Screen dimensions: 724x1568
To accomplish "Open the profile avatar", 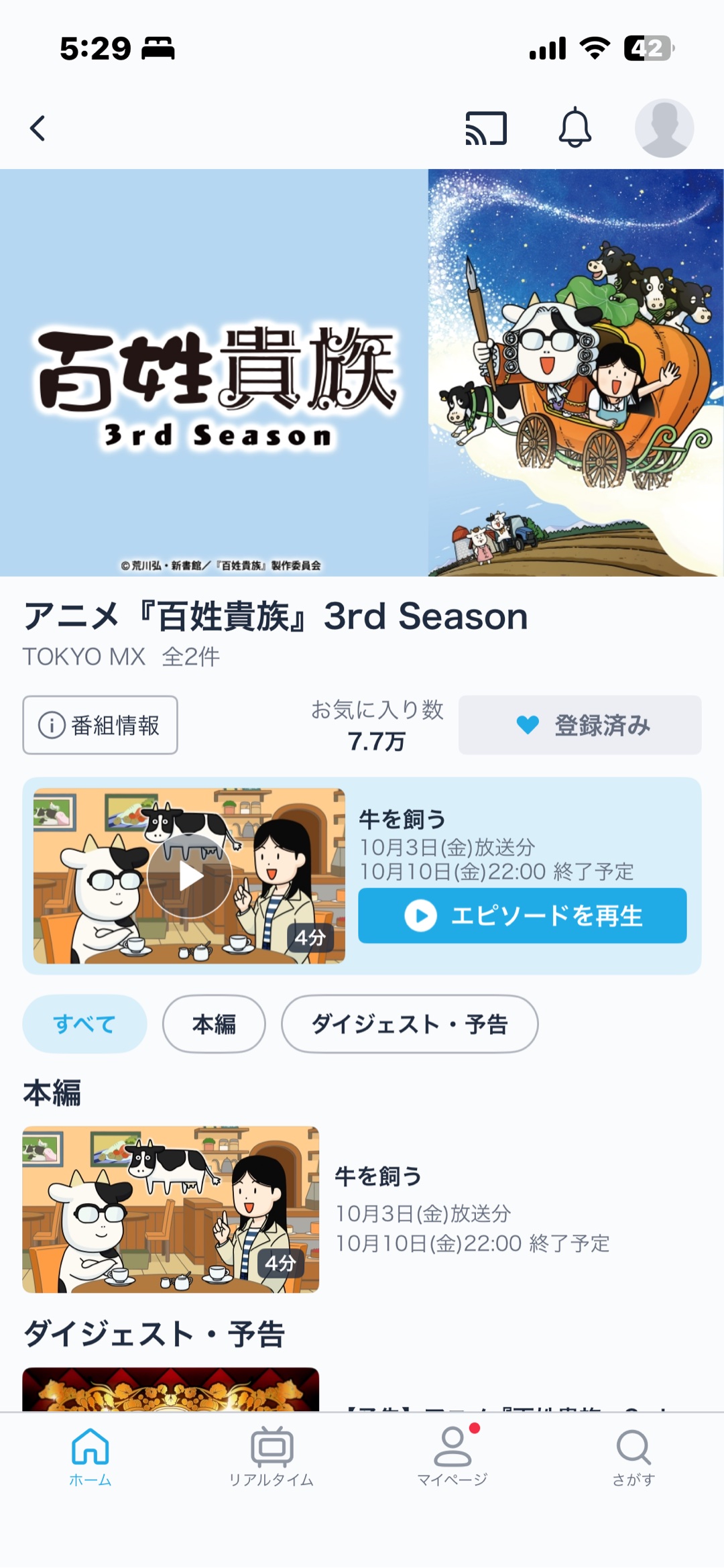I will (664, 128).
